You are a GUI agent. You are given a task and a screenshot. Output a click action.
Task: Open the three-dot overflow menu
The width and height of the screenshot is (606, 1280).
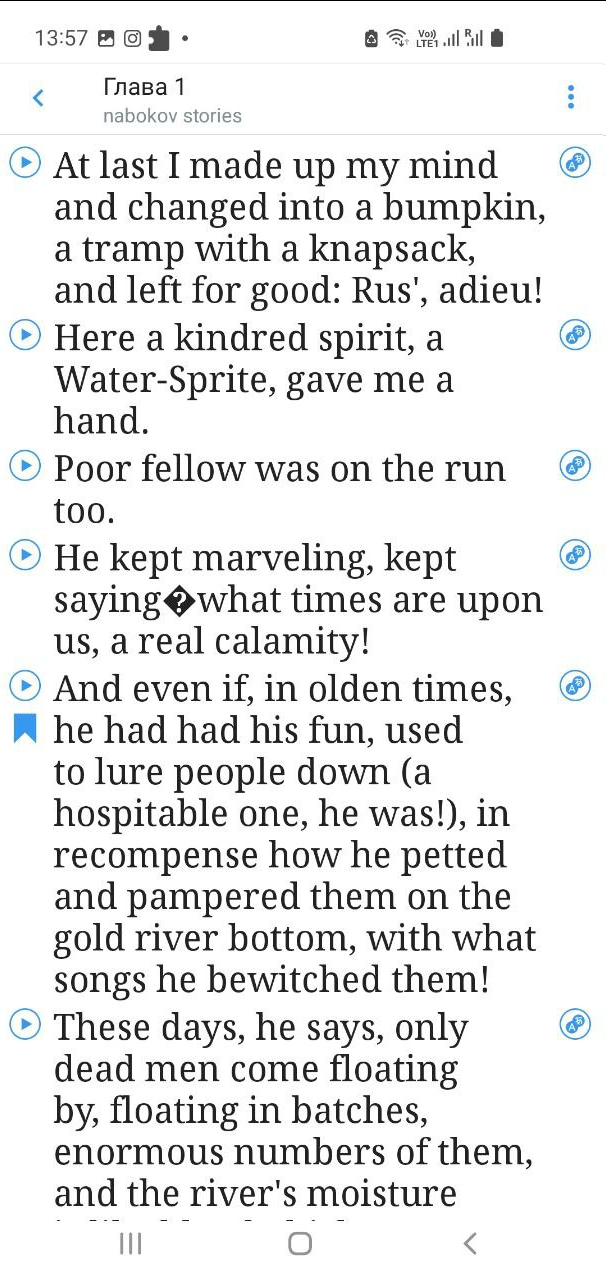tap(571, 98)
